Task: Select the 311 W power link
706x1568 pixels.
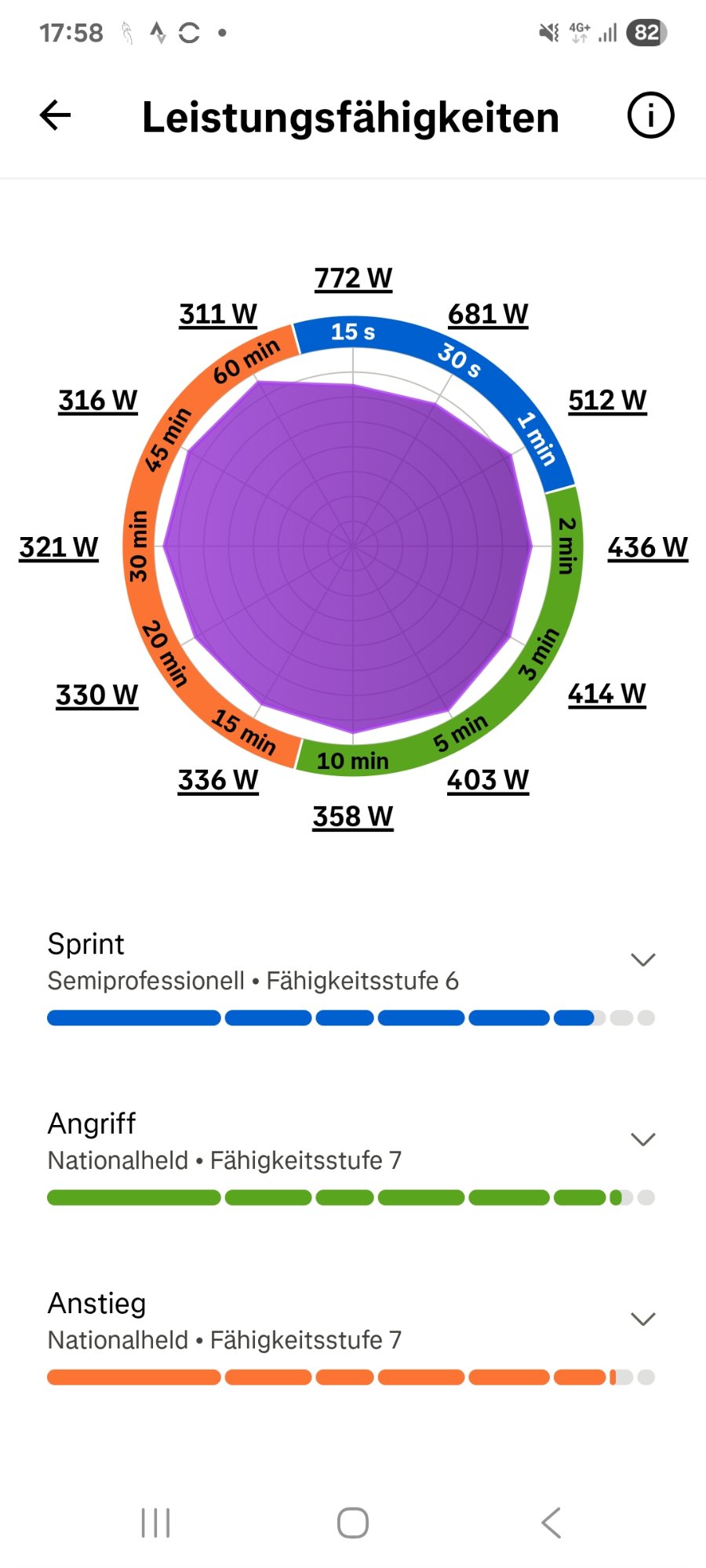Action: pos(218,314)
